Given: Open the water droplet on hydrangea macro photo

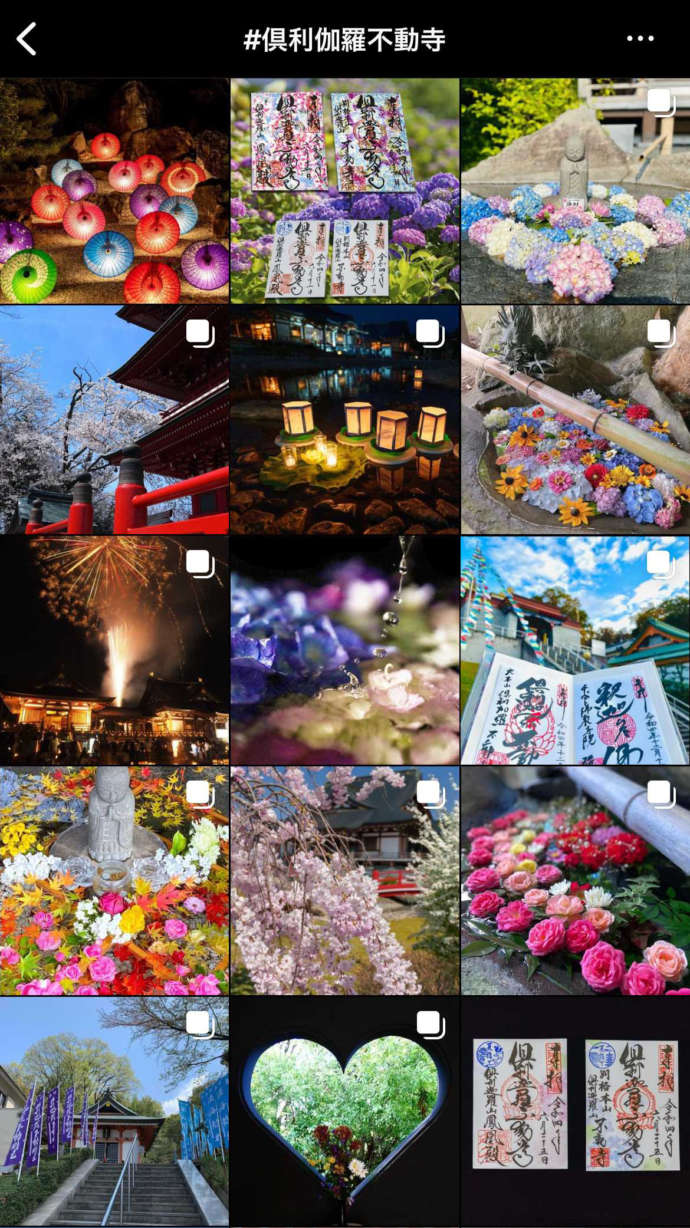Looking at the screenshot, I should click(x=345, y=650).
